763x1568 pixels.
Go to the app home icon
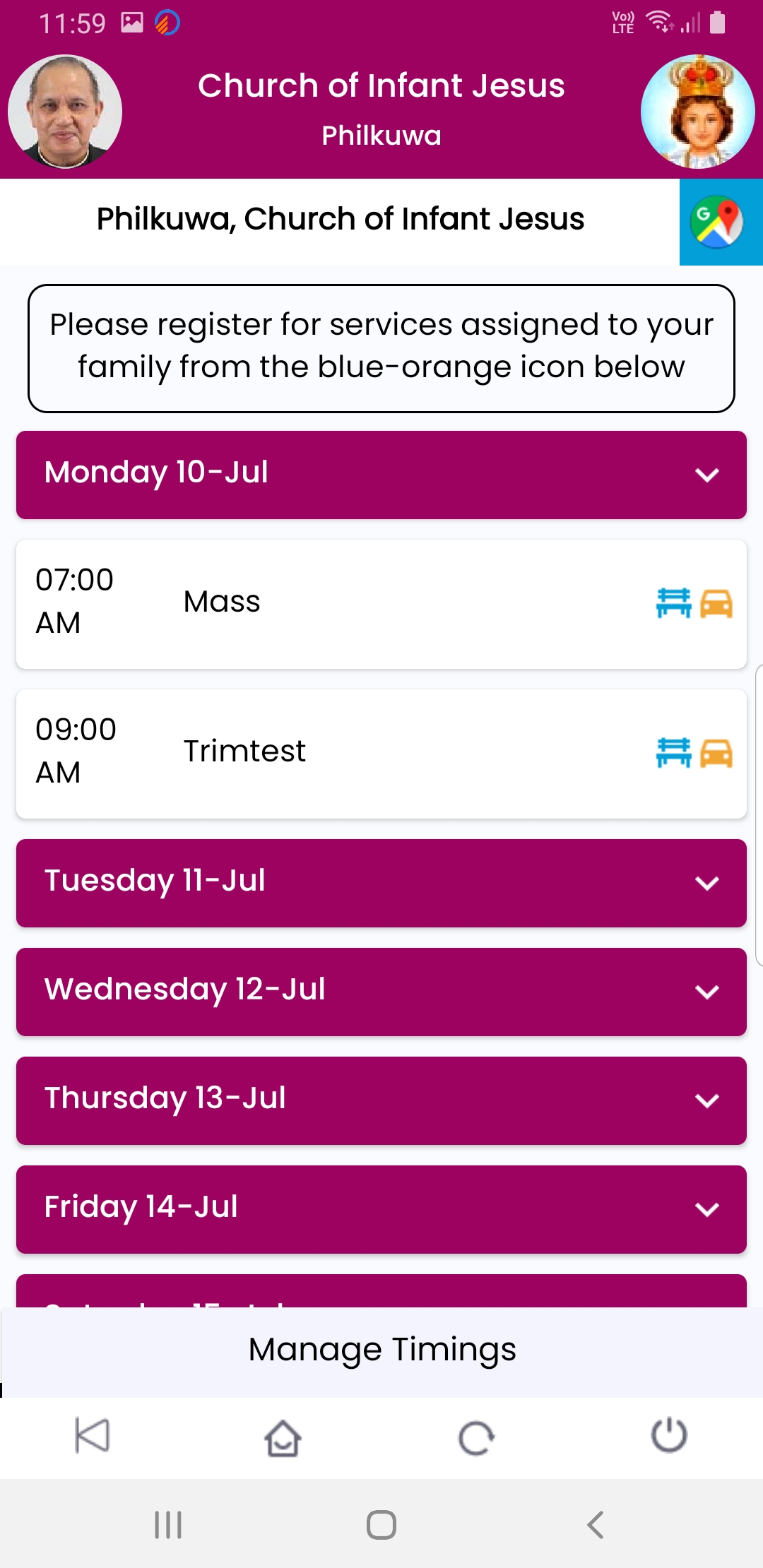pos(283,1437)
